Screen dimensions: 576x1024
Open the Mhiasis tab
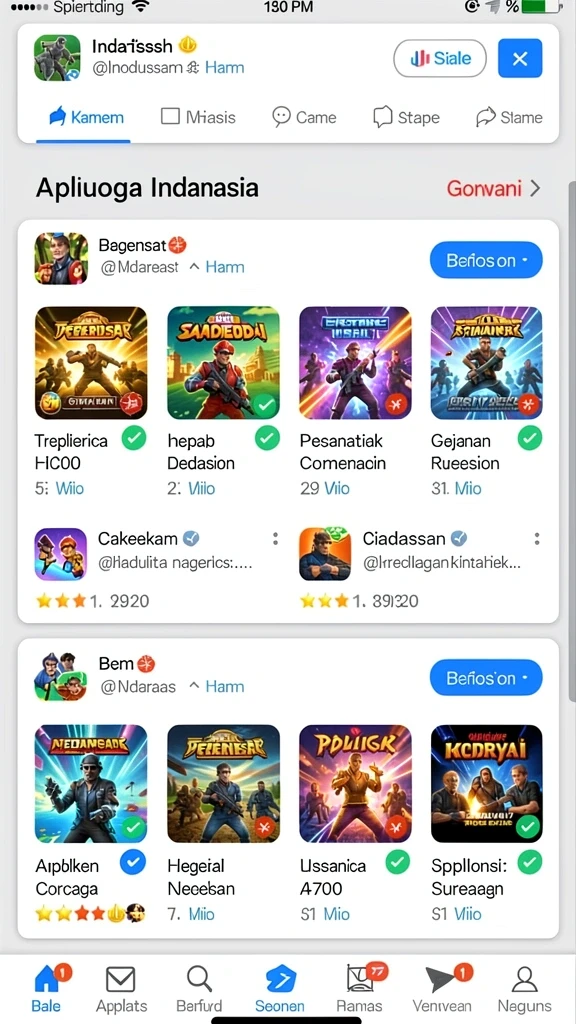tap(198, 118)
